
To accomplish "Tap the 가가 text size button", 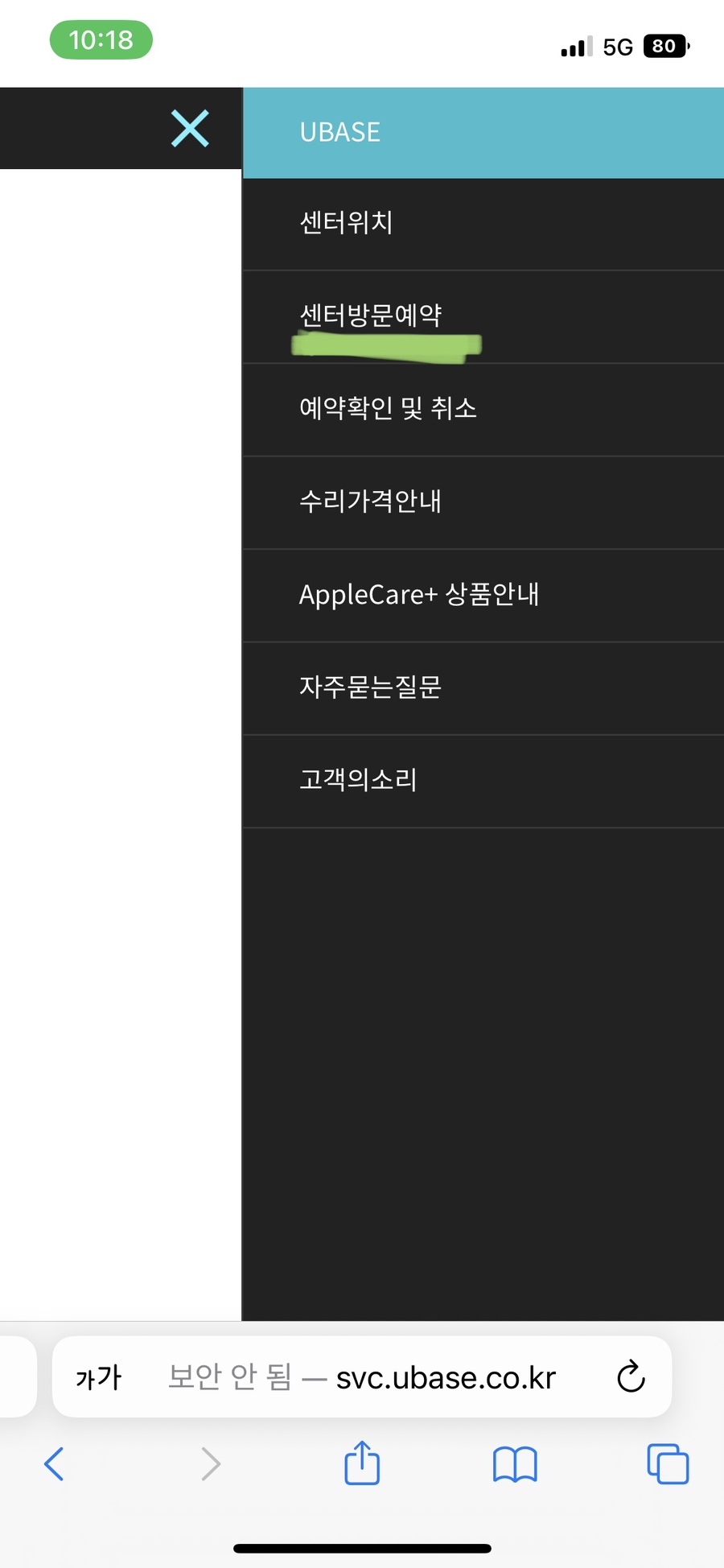I will [x=98, y=1377].
